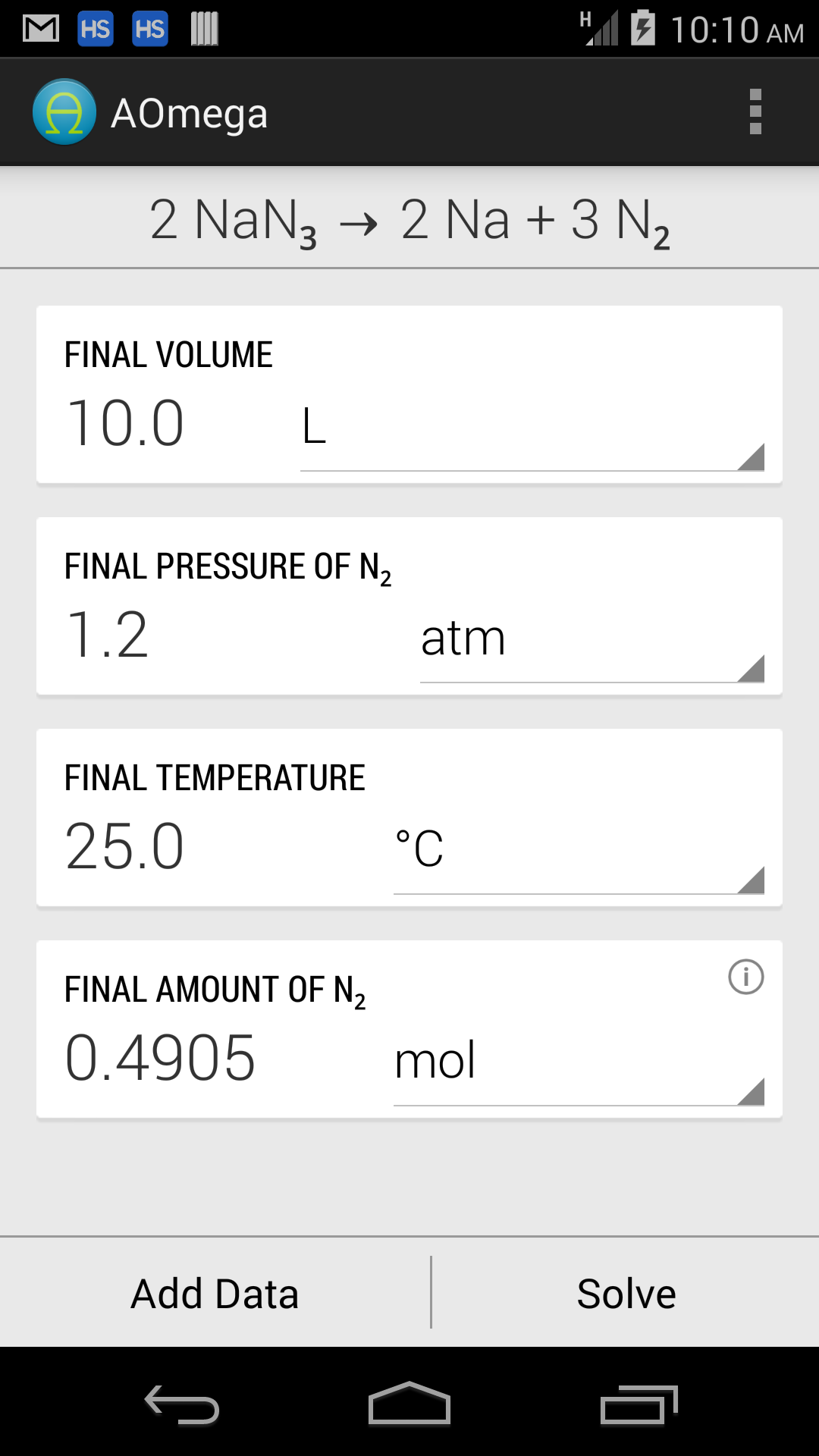The width and height of the screenshot is (819, 1456).
Task: Open the overflow menu in the app bar
Action: click(x=755, y=112)
